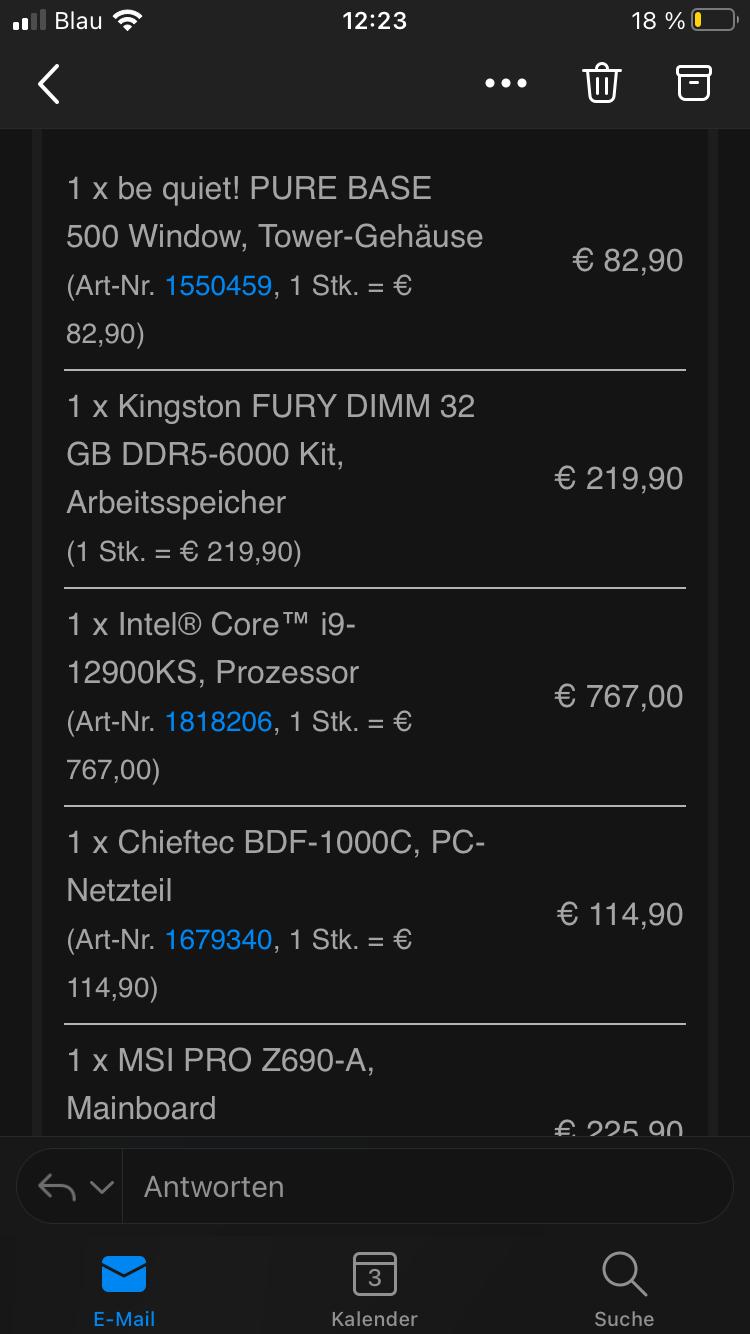Open the Suche tab

[x=624, y=1288]
